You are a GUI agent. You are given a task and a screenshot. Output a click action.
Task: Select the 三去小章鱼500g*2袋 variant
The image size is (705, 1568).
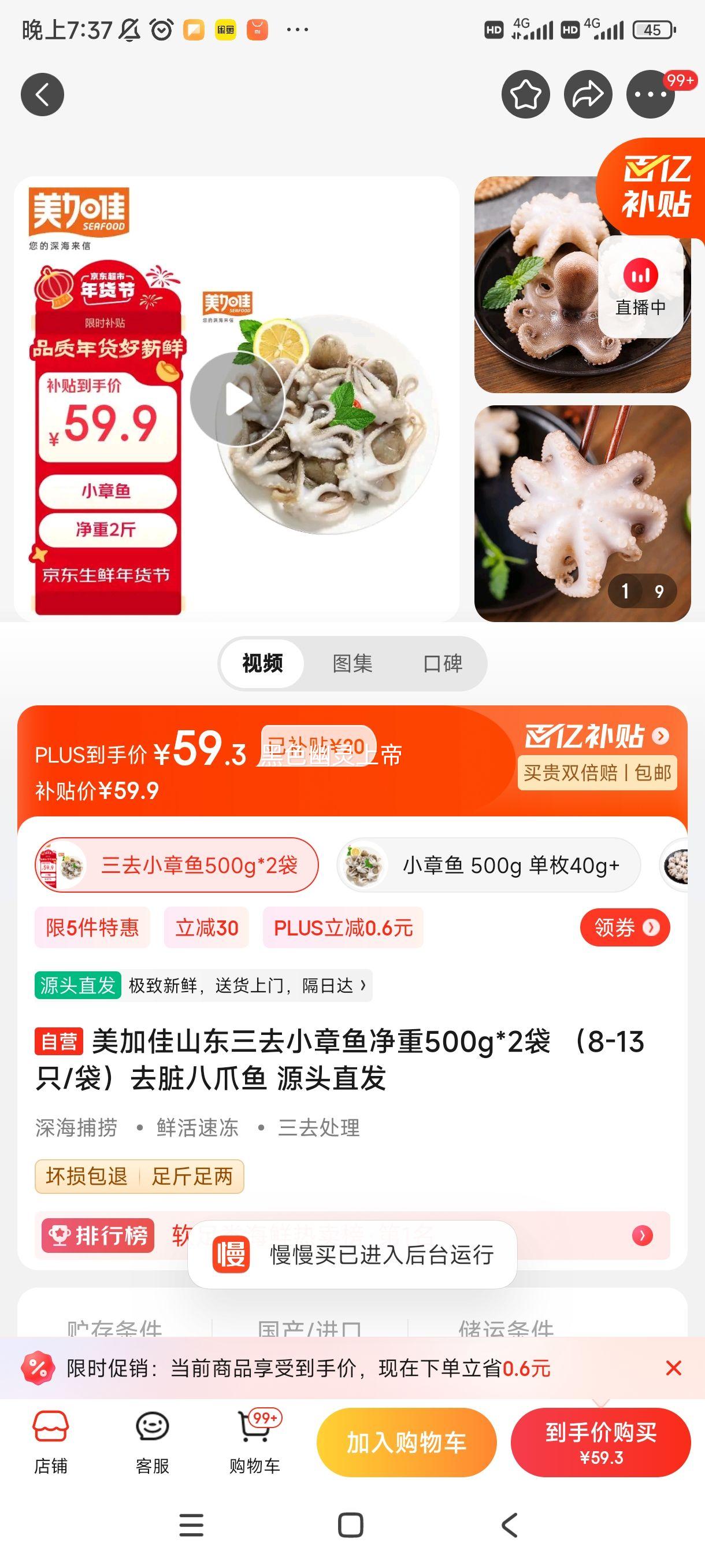(x=176, y=864)
